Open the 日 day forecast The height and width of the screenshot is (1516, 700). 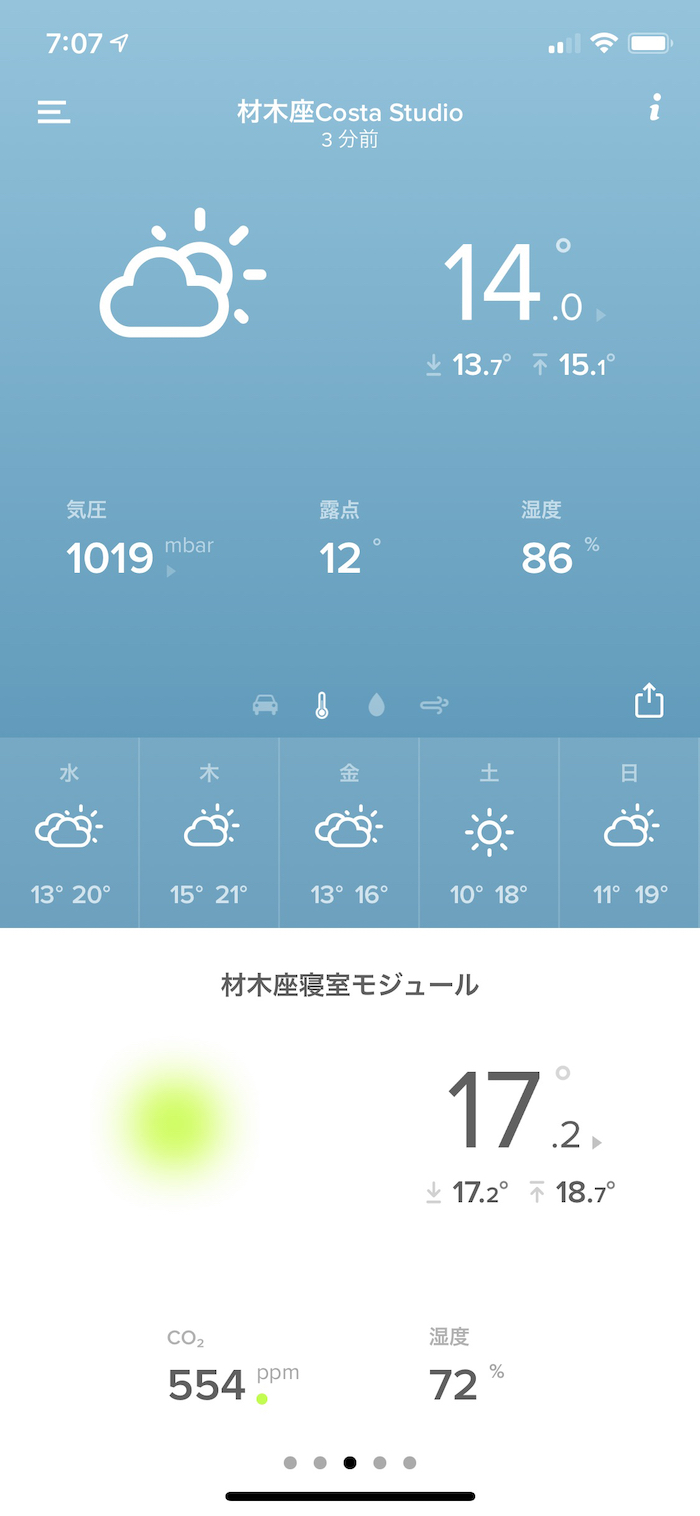click(629, 832)
